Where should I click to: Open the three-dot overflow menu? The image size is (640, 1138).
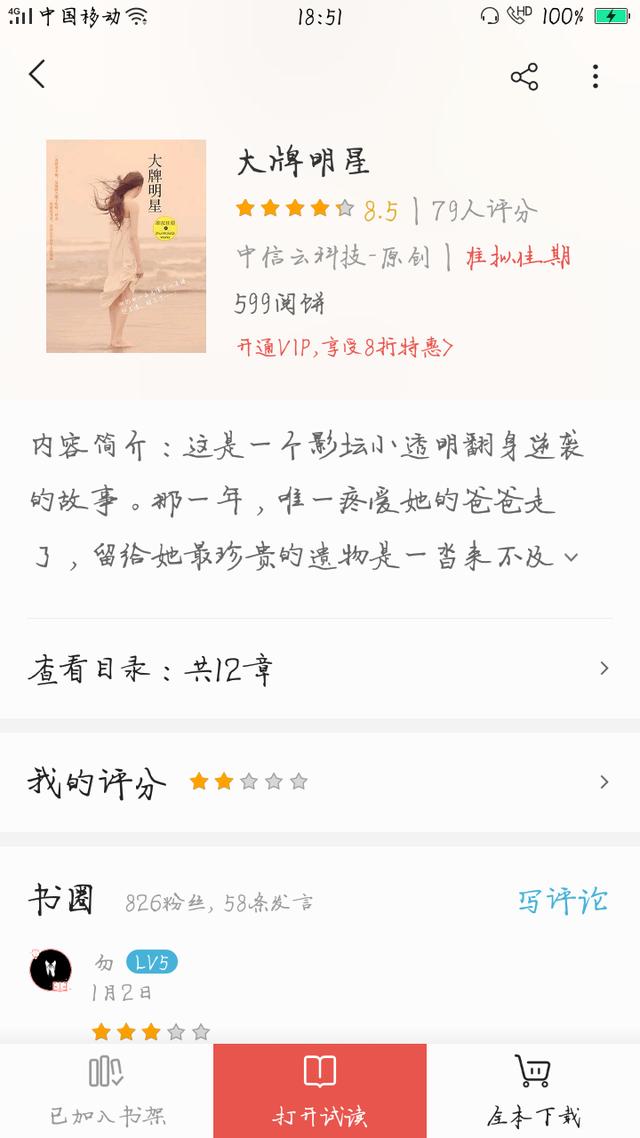tap(595, 76)
